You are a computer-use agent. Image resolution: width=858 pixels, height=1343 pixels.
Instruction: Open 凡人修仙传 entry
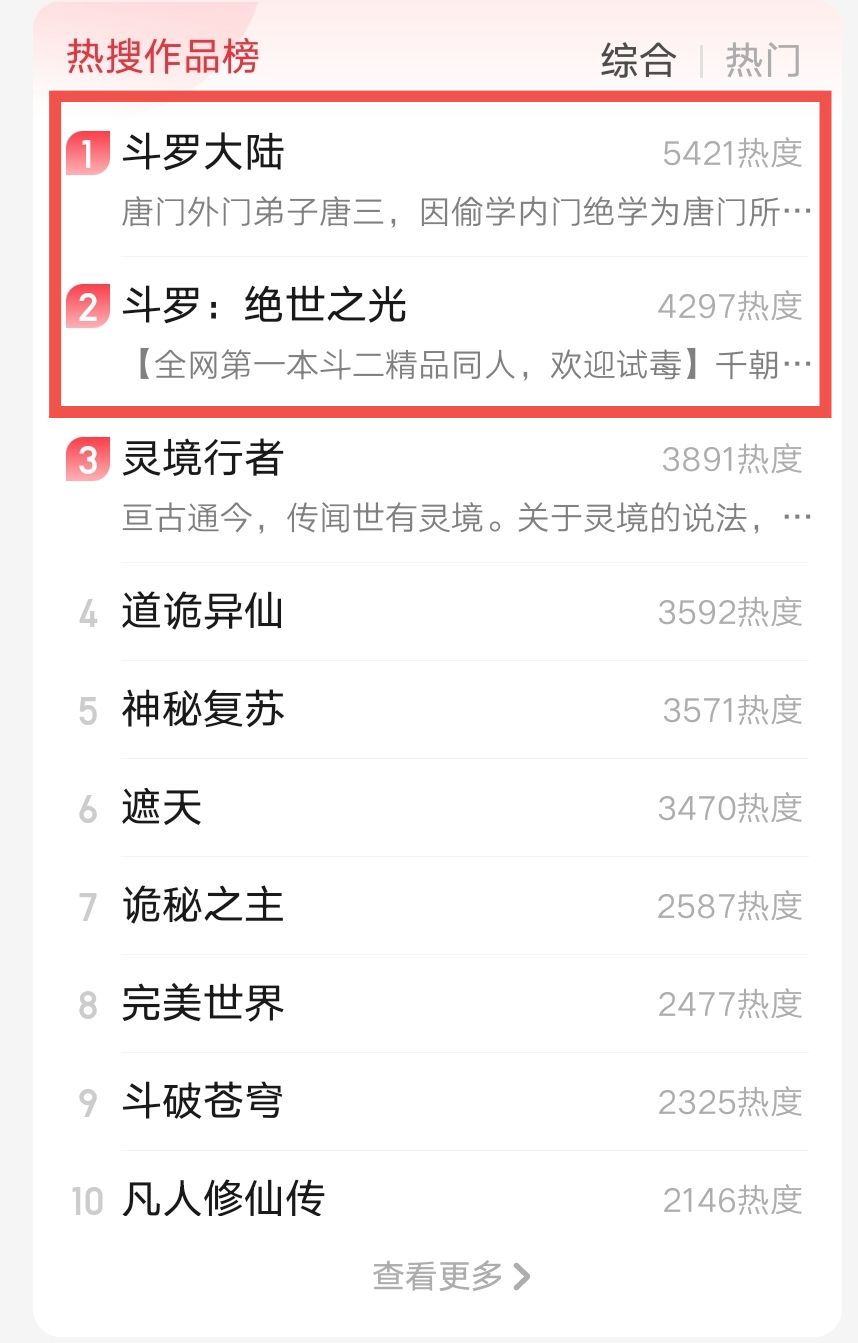pyautogui.click(x=223, y=1199)
